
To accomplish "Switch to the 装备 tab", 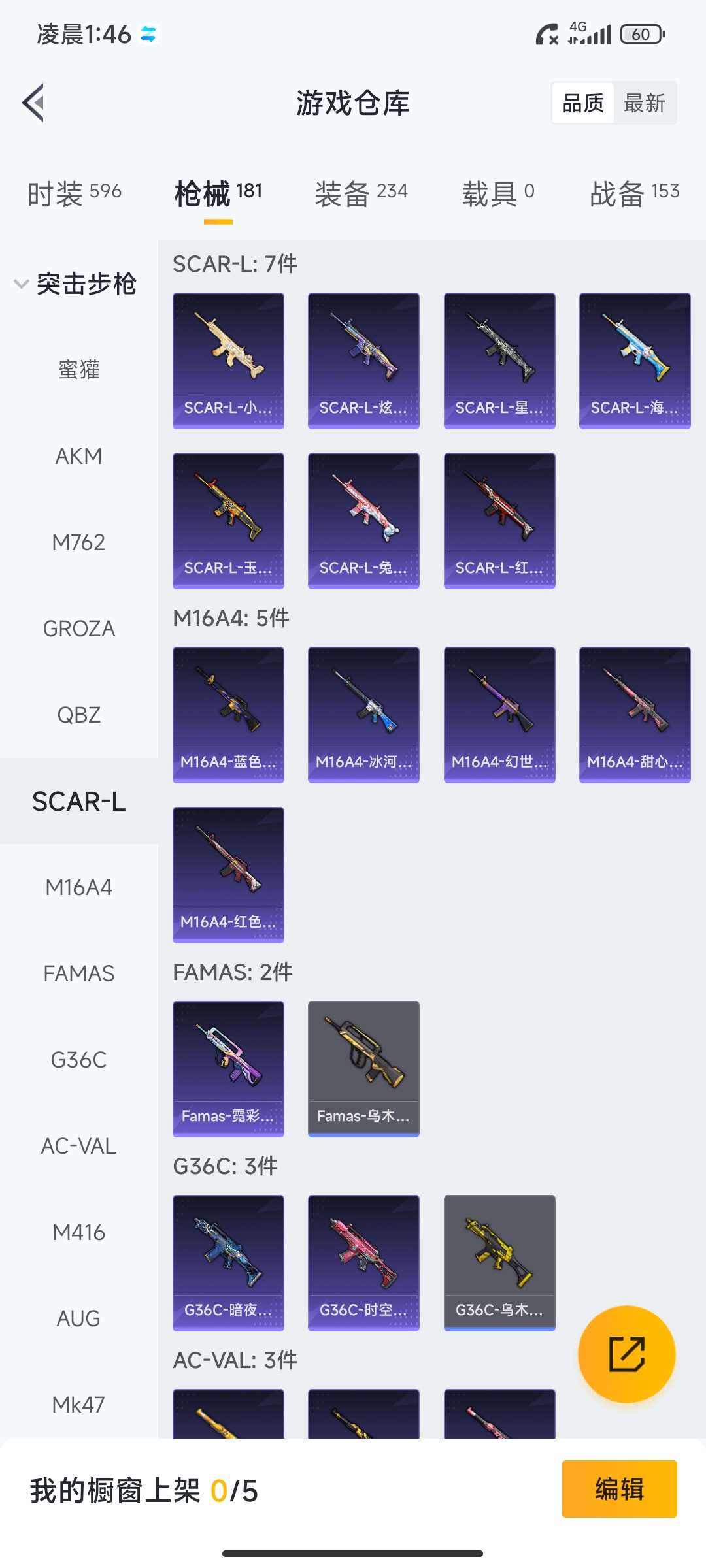I will tap(361, 193).
